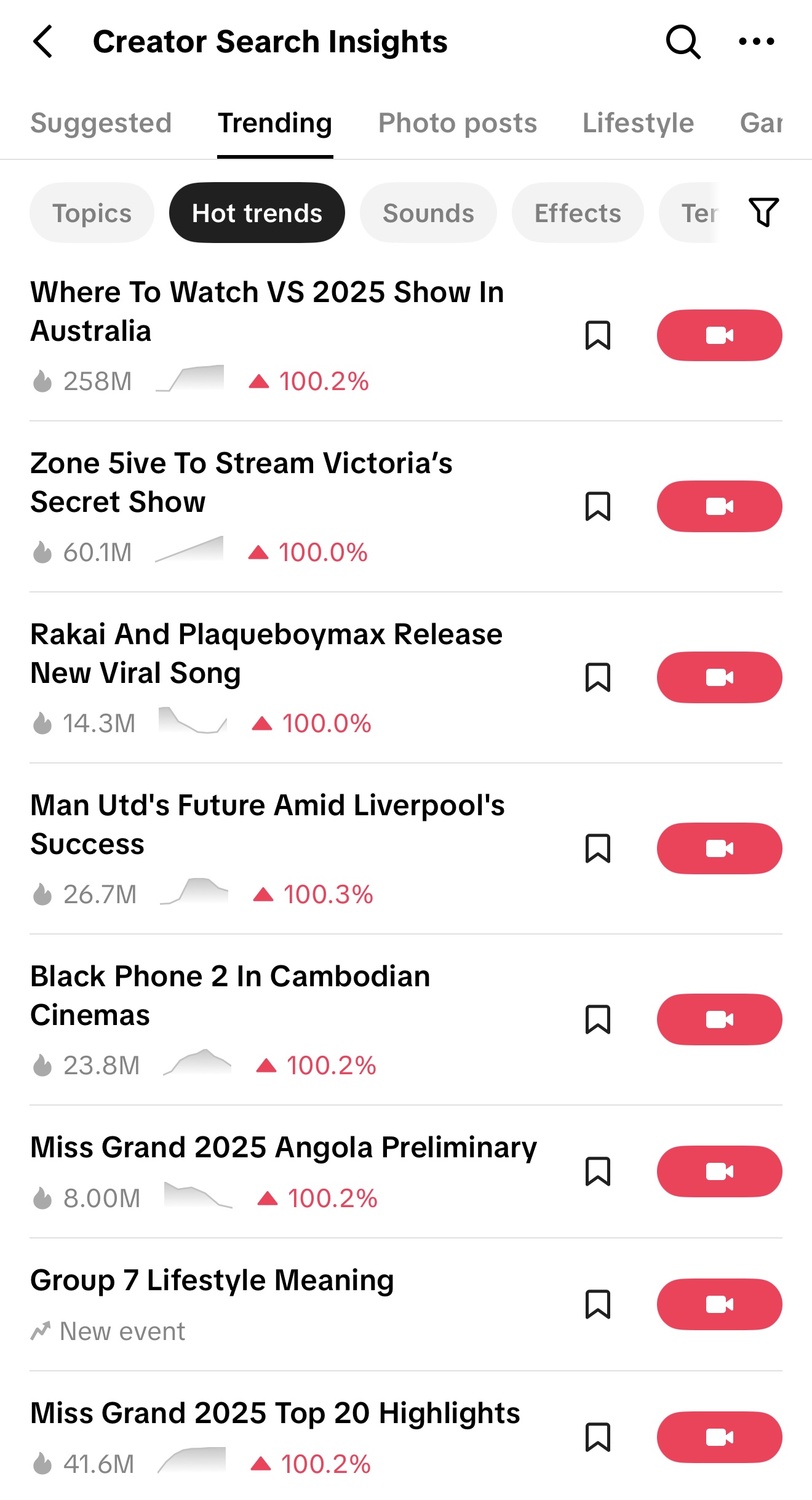Open Rakai And Plaqueboymax Release New Viral Song

[x=266, y=653]
